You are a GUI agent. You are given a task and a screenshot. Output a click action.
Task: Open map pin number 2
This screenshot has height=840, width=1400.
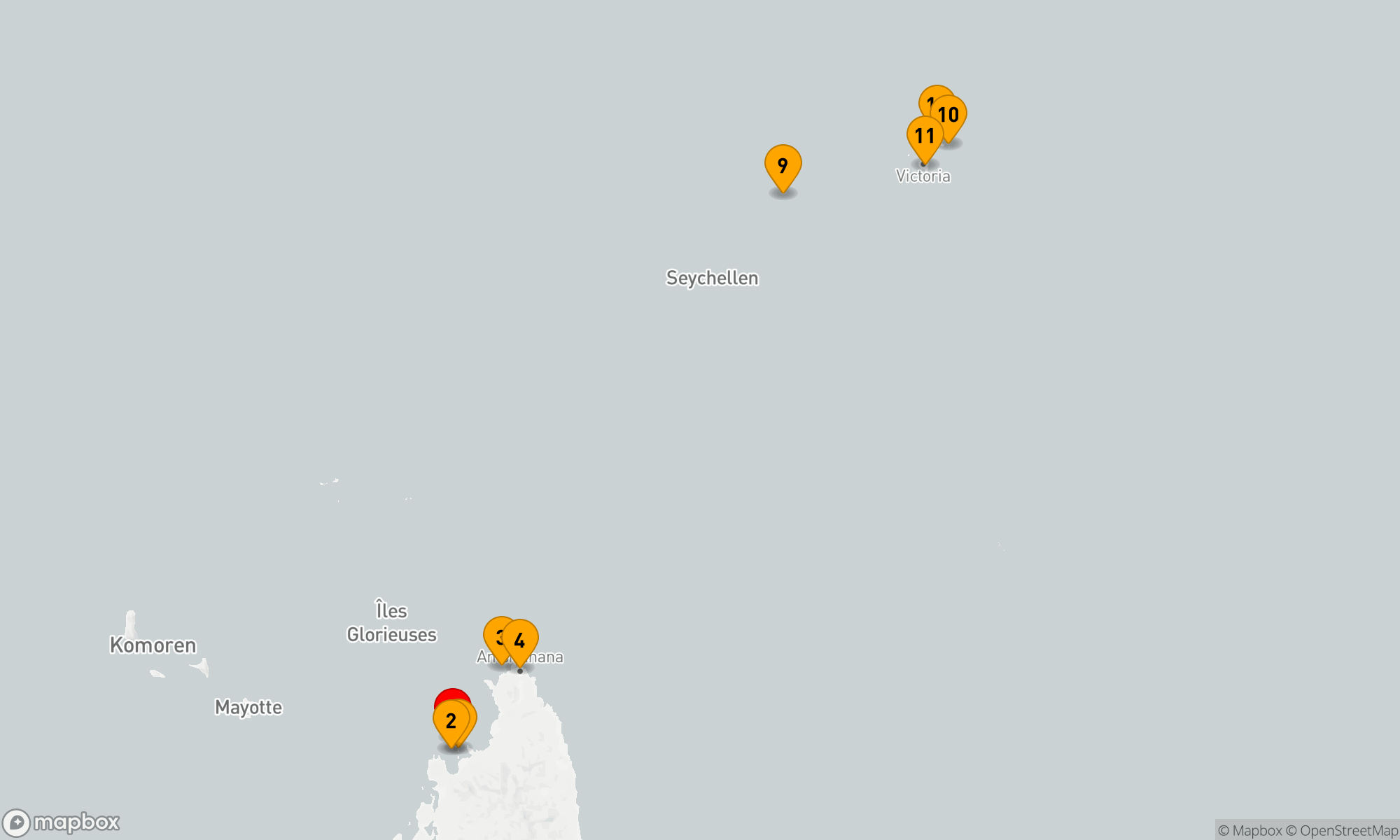pos(450,721)
